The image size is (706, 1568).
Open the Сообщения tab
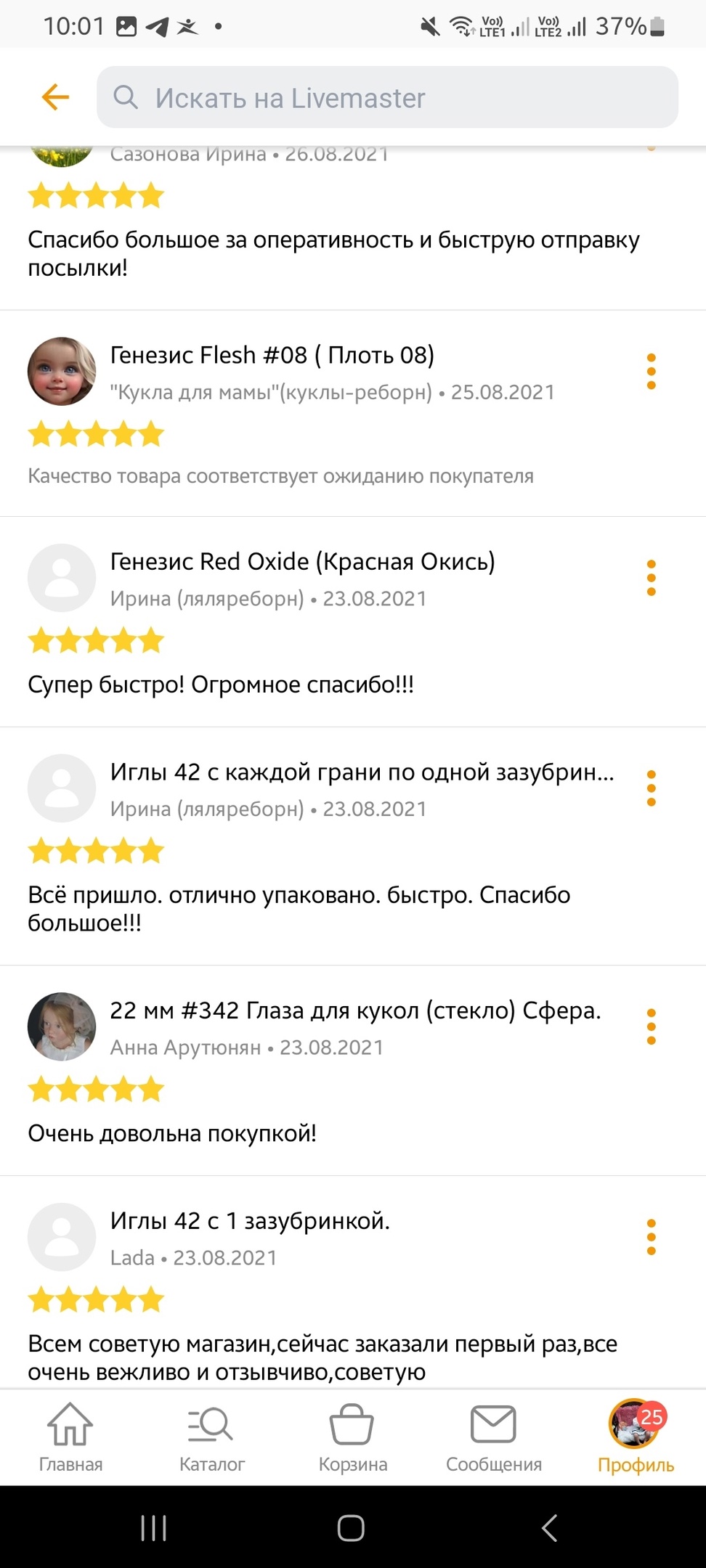coord(494,1437)
